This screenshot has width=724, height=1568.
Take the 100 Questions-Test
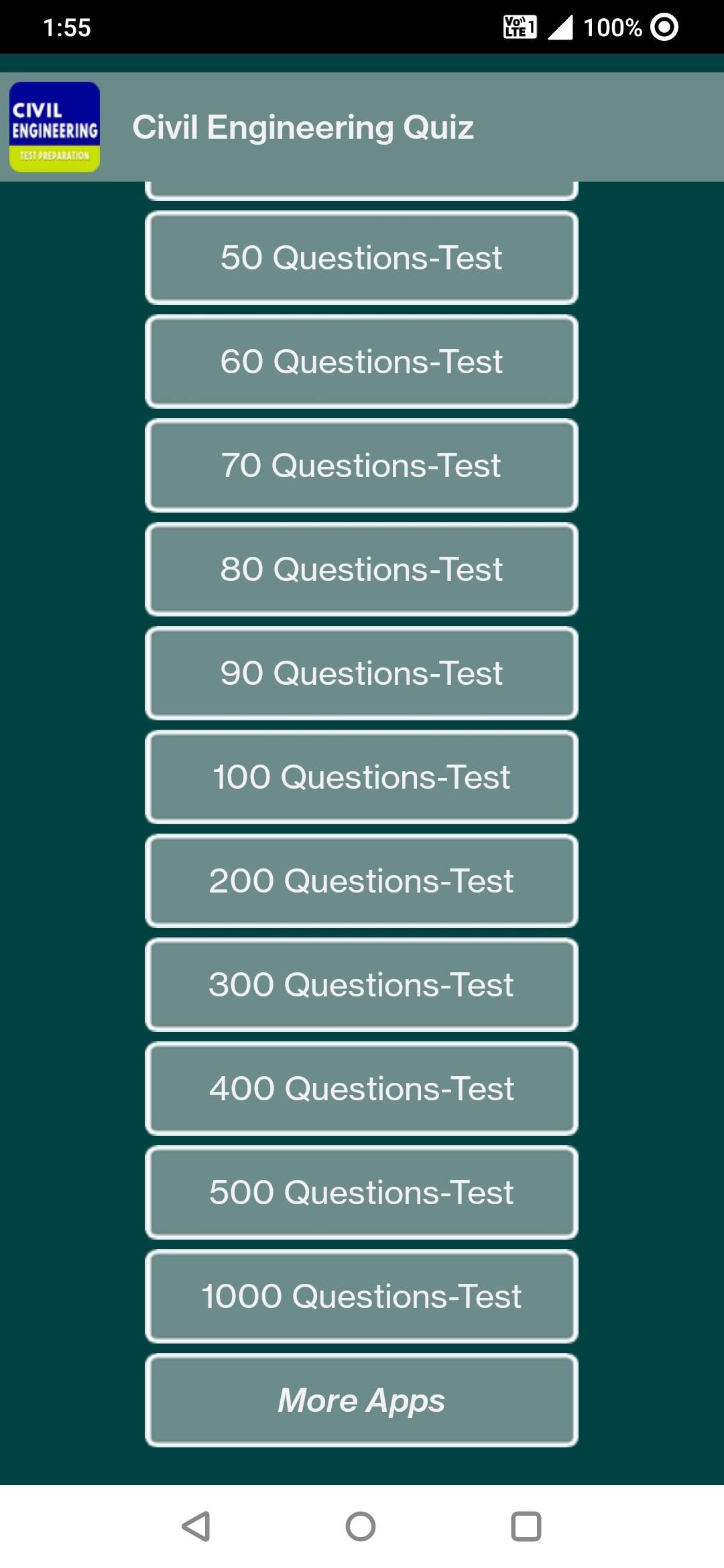click(x=361, y=777)
